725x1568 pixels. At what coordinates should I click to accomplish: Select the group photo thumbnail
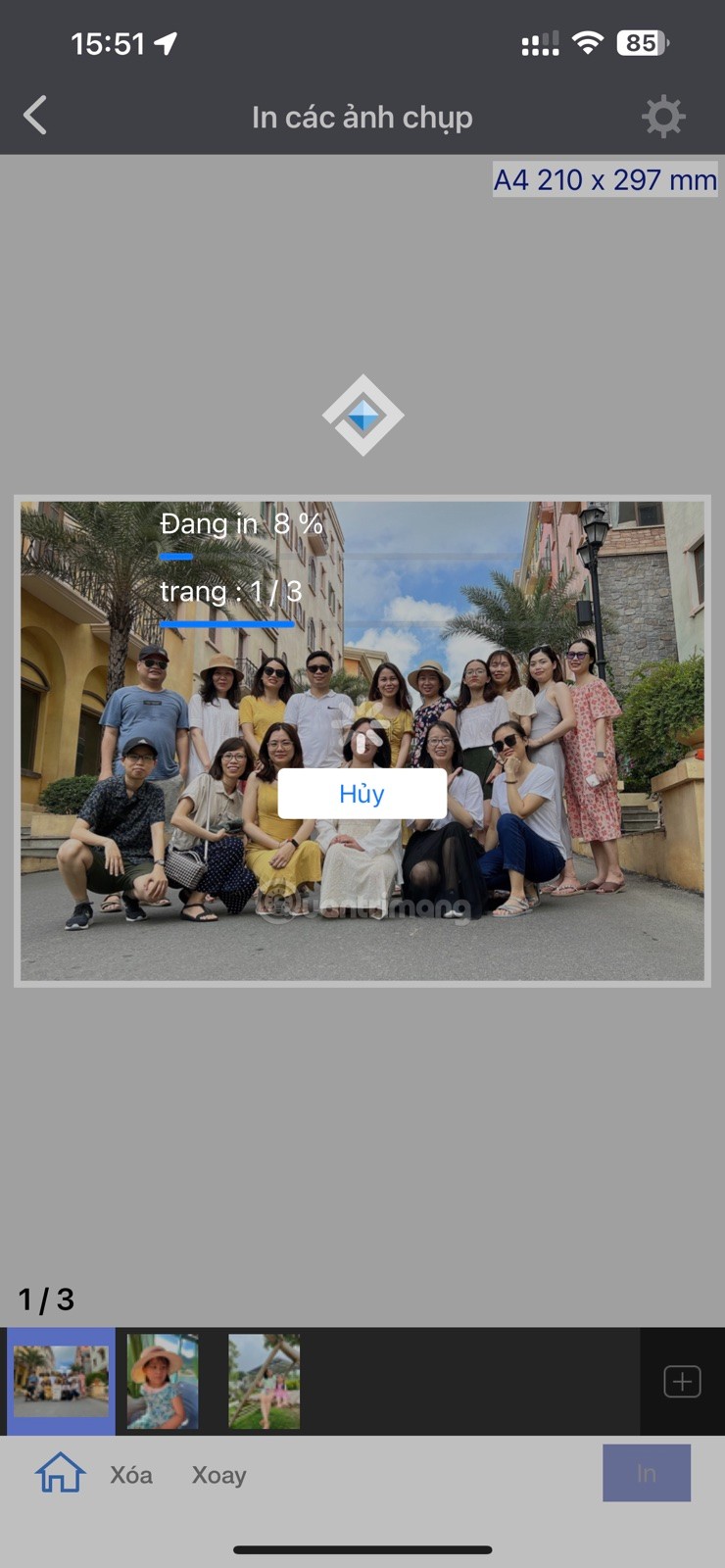(61, 1381)
